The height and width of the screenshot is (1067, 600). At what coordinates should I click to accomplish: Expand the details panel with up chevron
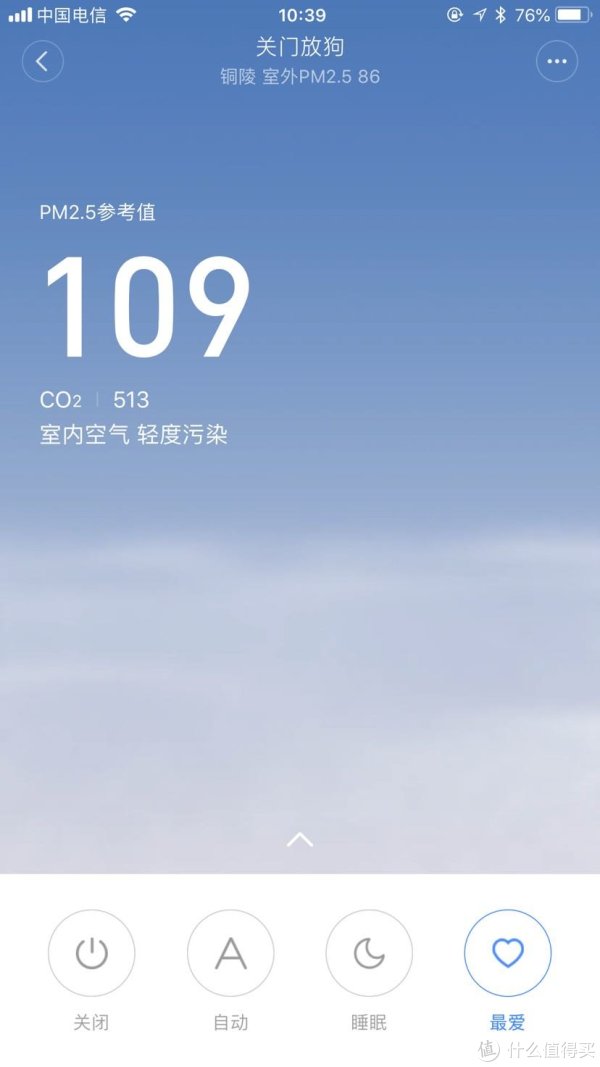[x=300, y=840]
